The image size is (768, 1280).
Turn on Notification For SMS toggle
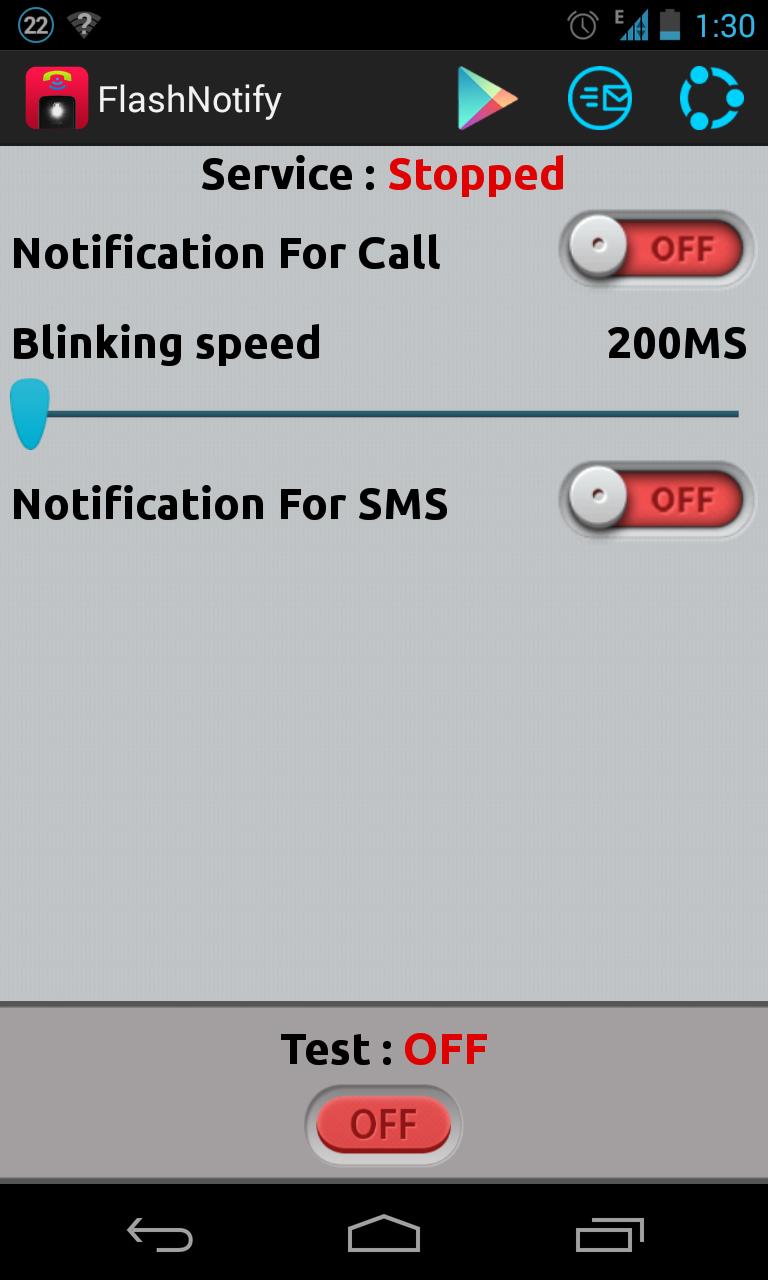[656, 498]
